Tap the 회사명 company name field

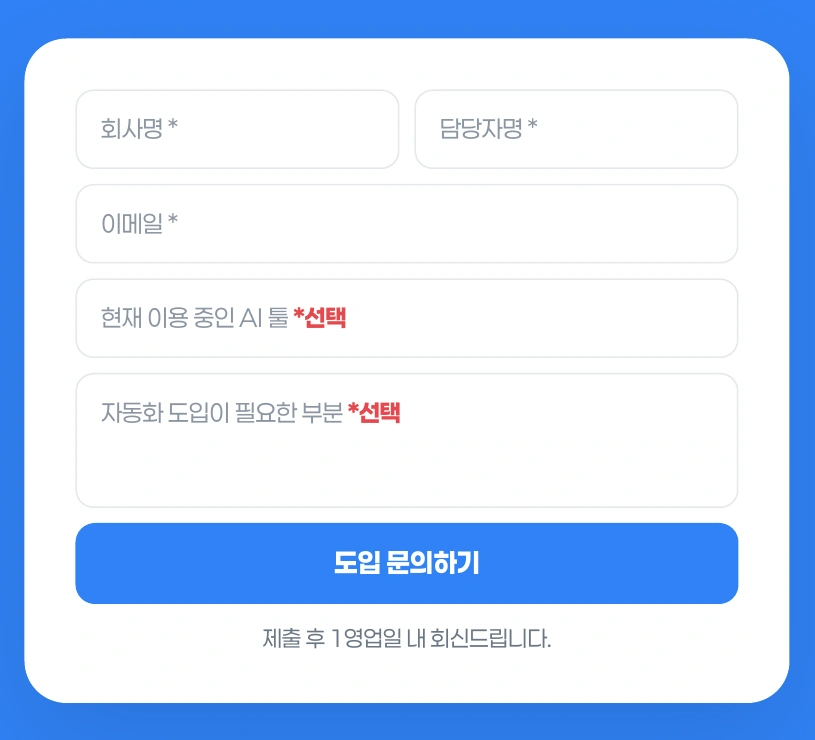[x=238, y=129]
